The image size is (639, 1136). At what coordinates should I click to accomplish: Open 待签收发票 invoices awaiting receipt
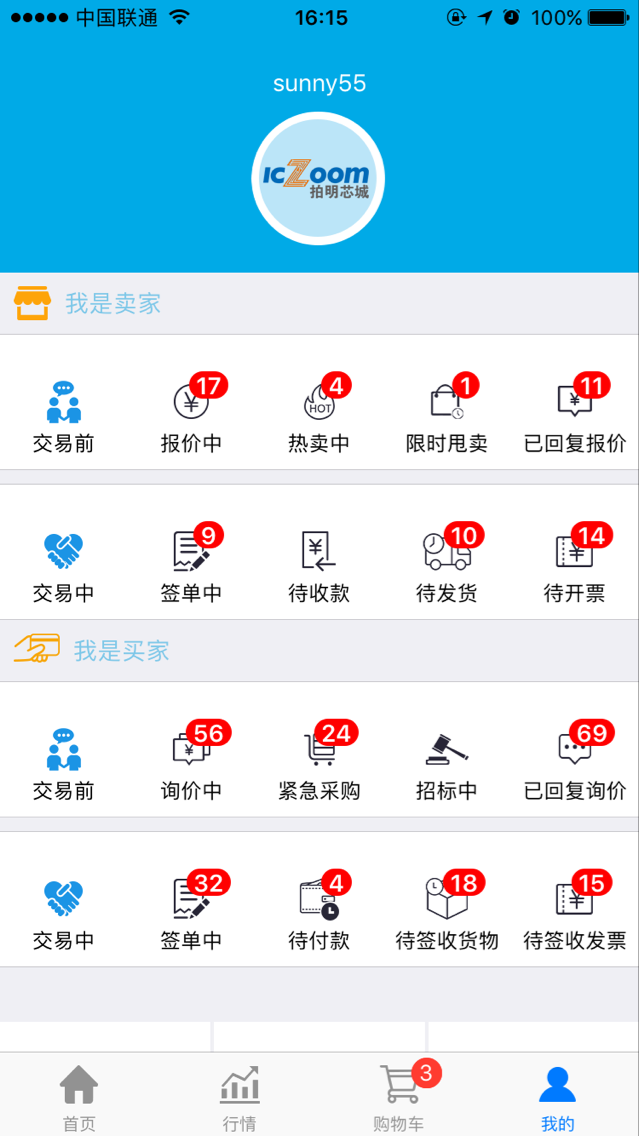tap(575, 912)
